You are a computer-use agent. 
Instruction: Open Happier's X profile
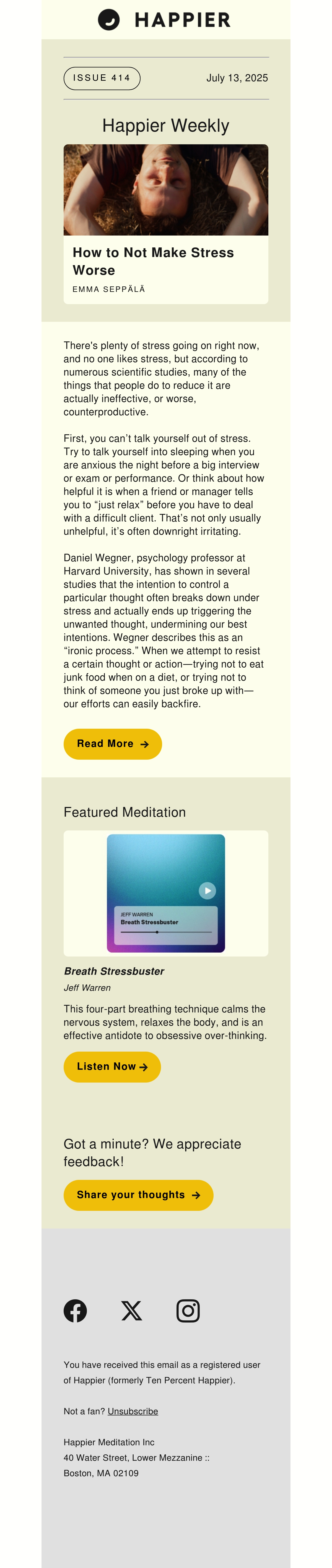click(132, 1311)
